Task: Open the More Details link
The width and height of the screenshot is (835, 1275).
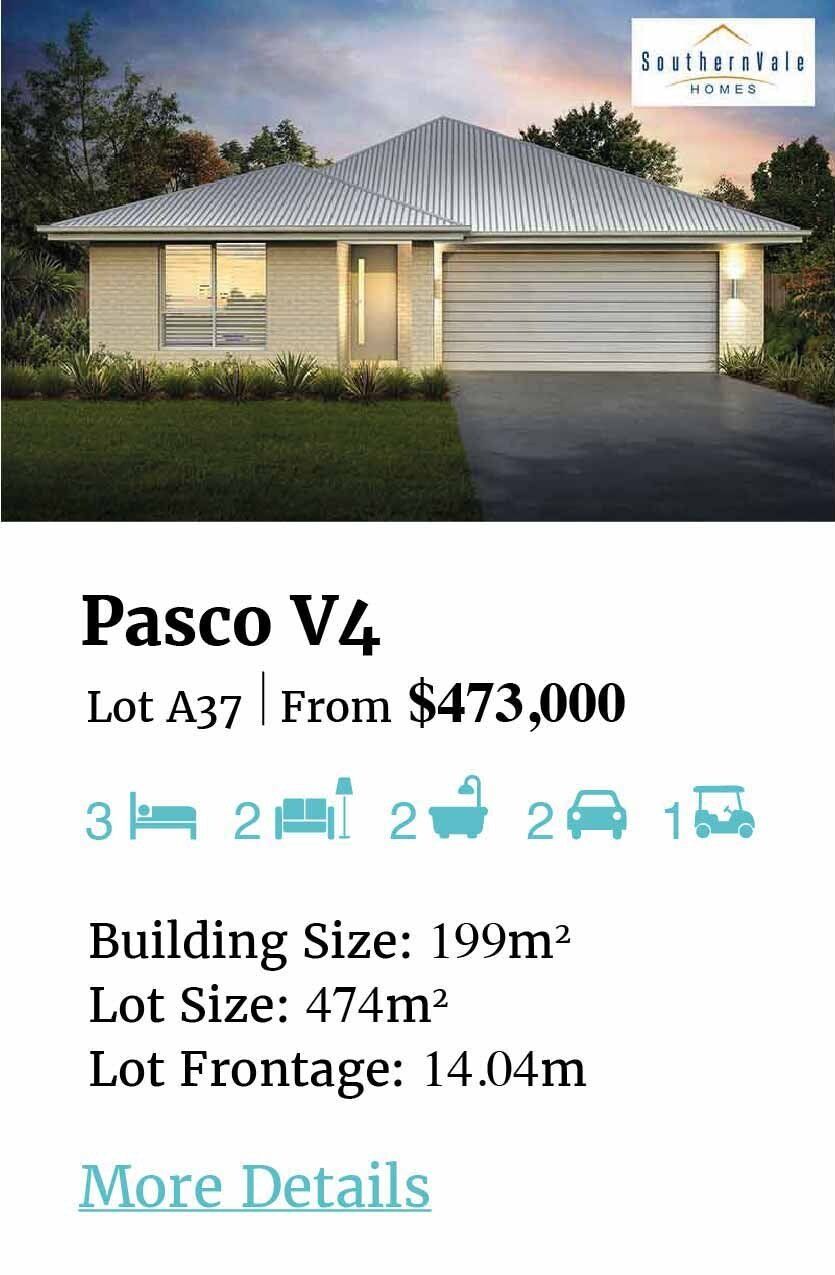Action: pyautogui.click(x=254, y=1186)
